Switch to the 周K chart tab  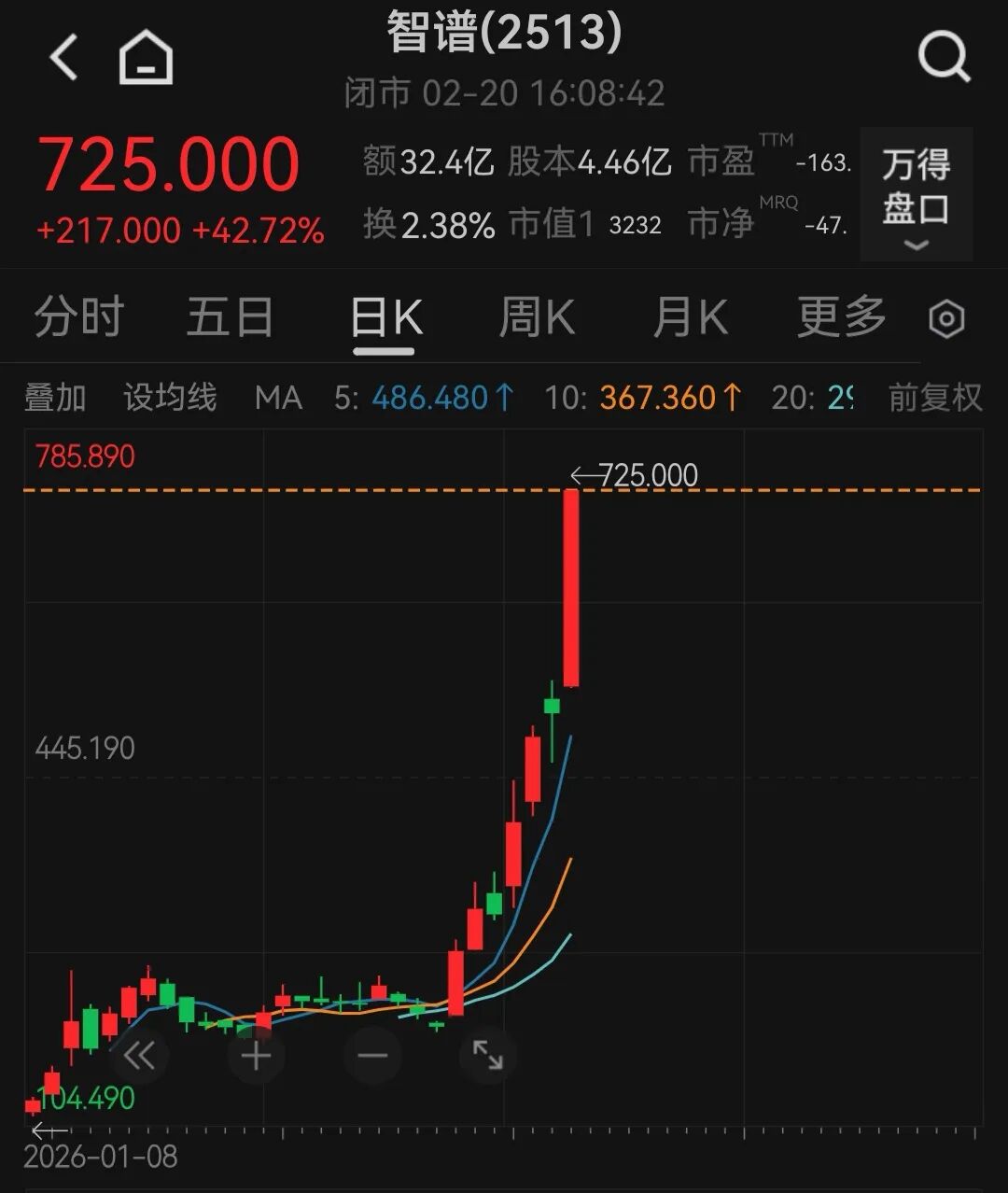pos(537,317)
